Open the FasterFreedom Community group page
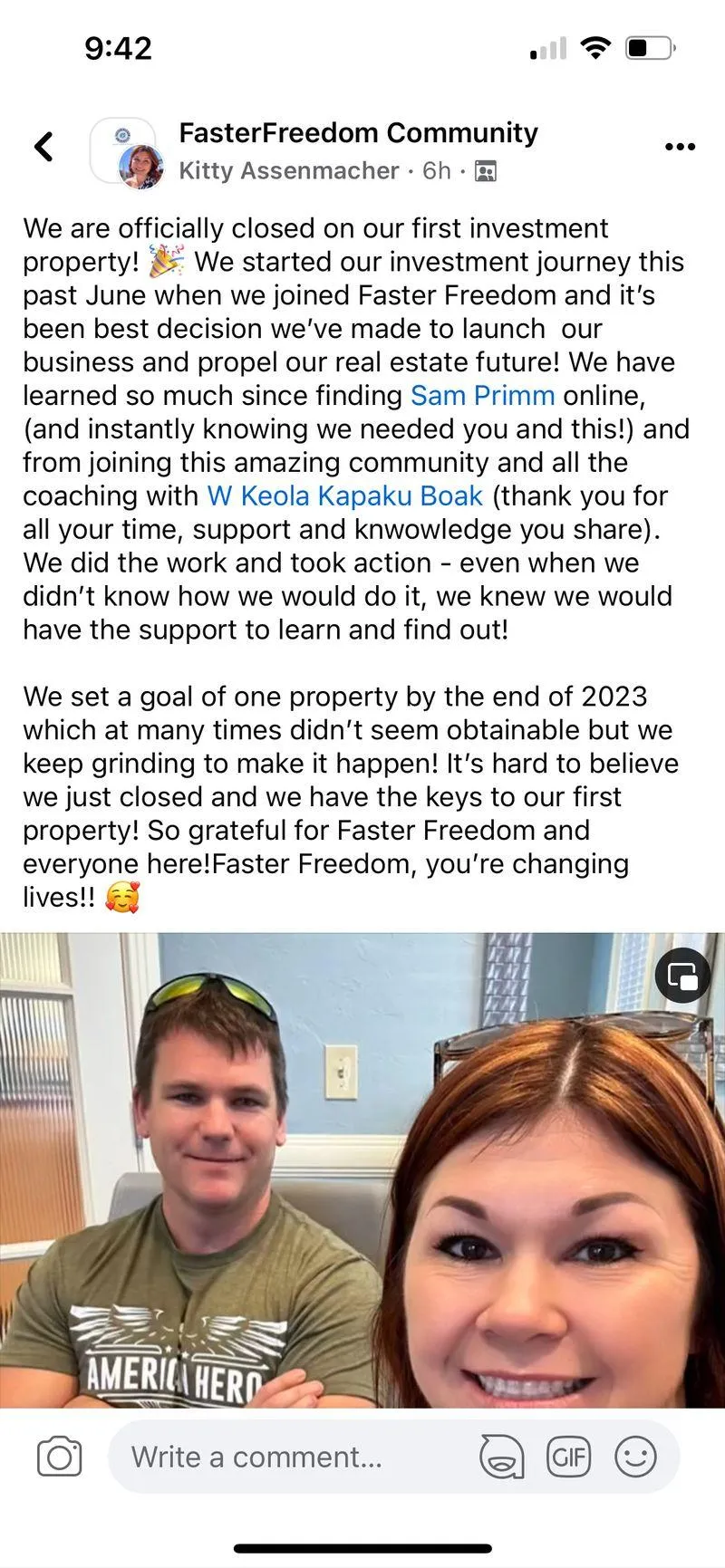 coord(358,132)
